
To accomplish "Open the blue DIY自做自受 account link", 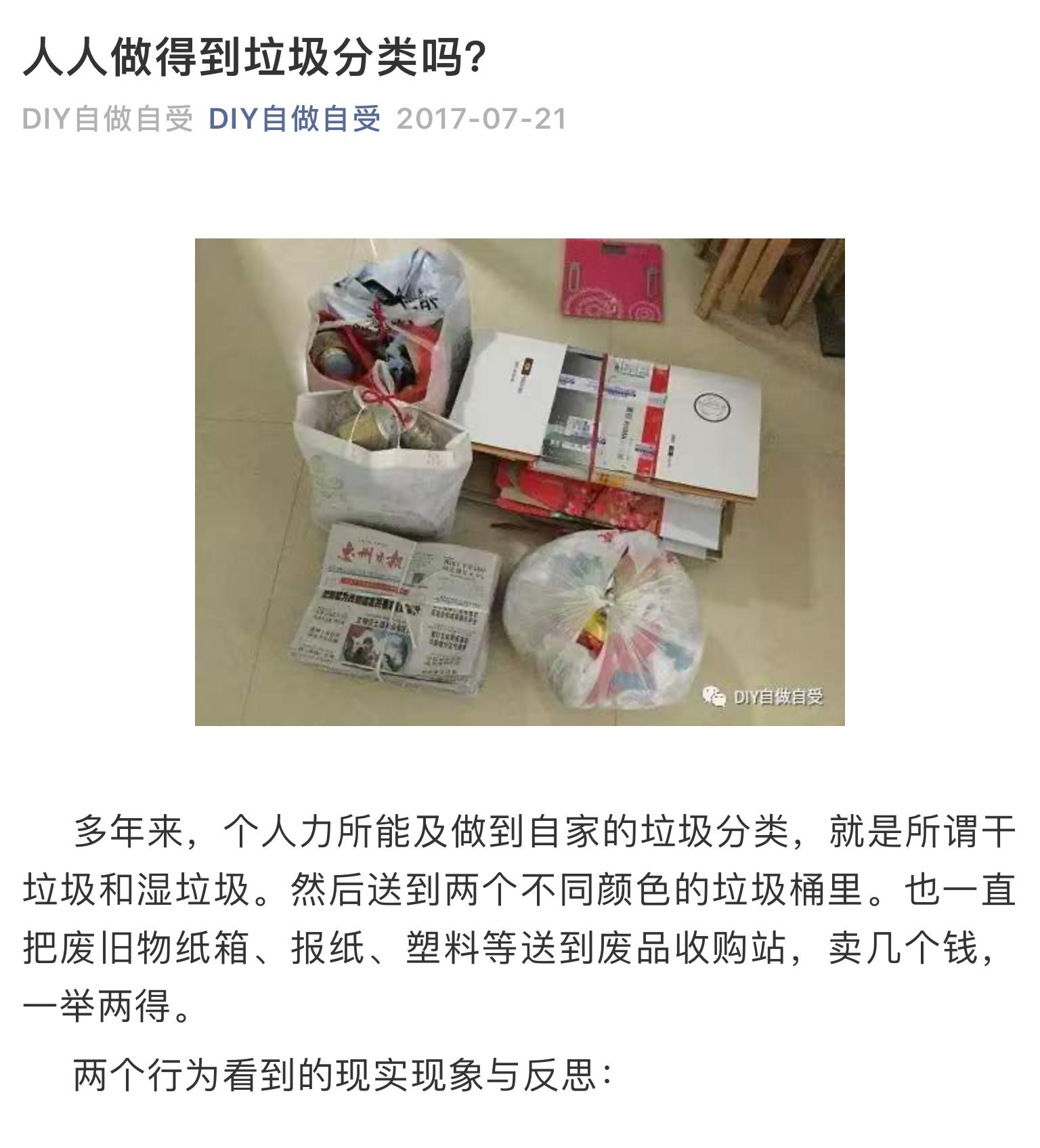I will pyautogui.click(x=295, y=119).
